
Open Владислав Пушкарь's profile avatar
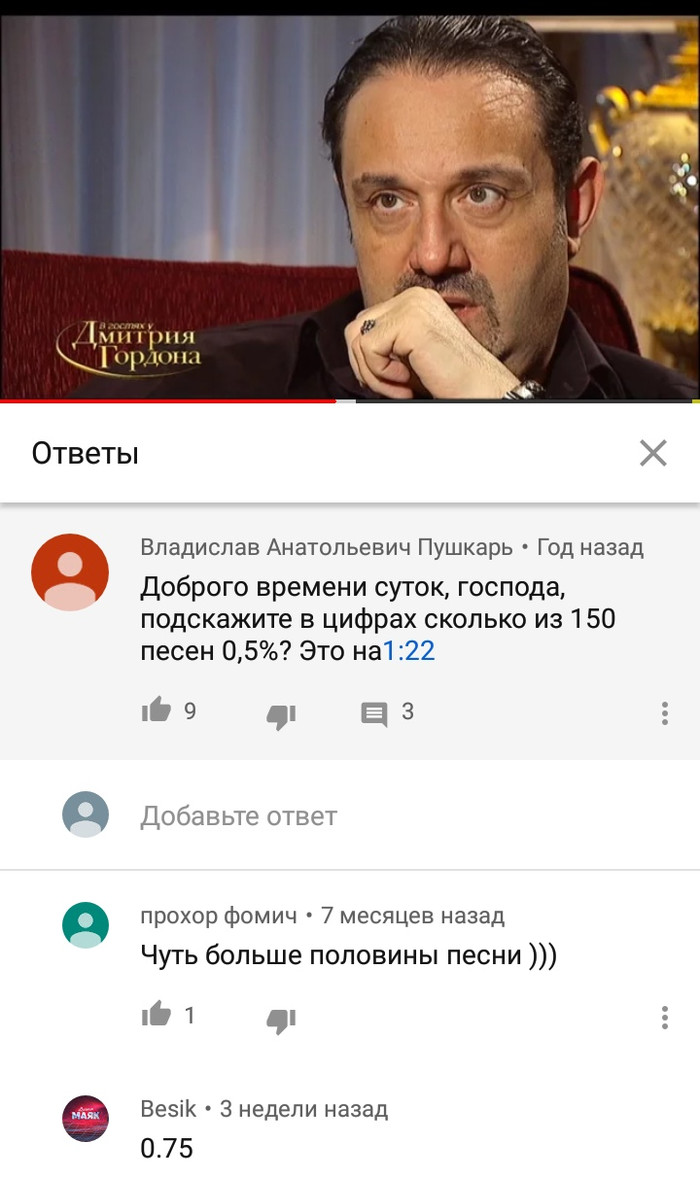point(70,572)
